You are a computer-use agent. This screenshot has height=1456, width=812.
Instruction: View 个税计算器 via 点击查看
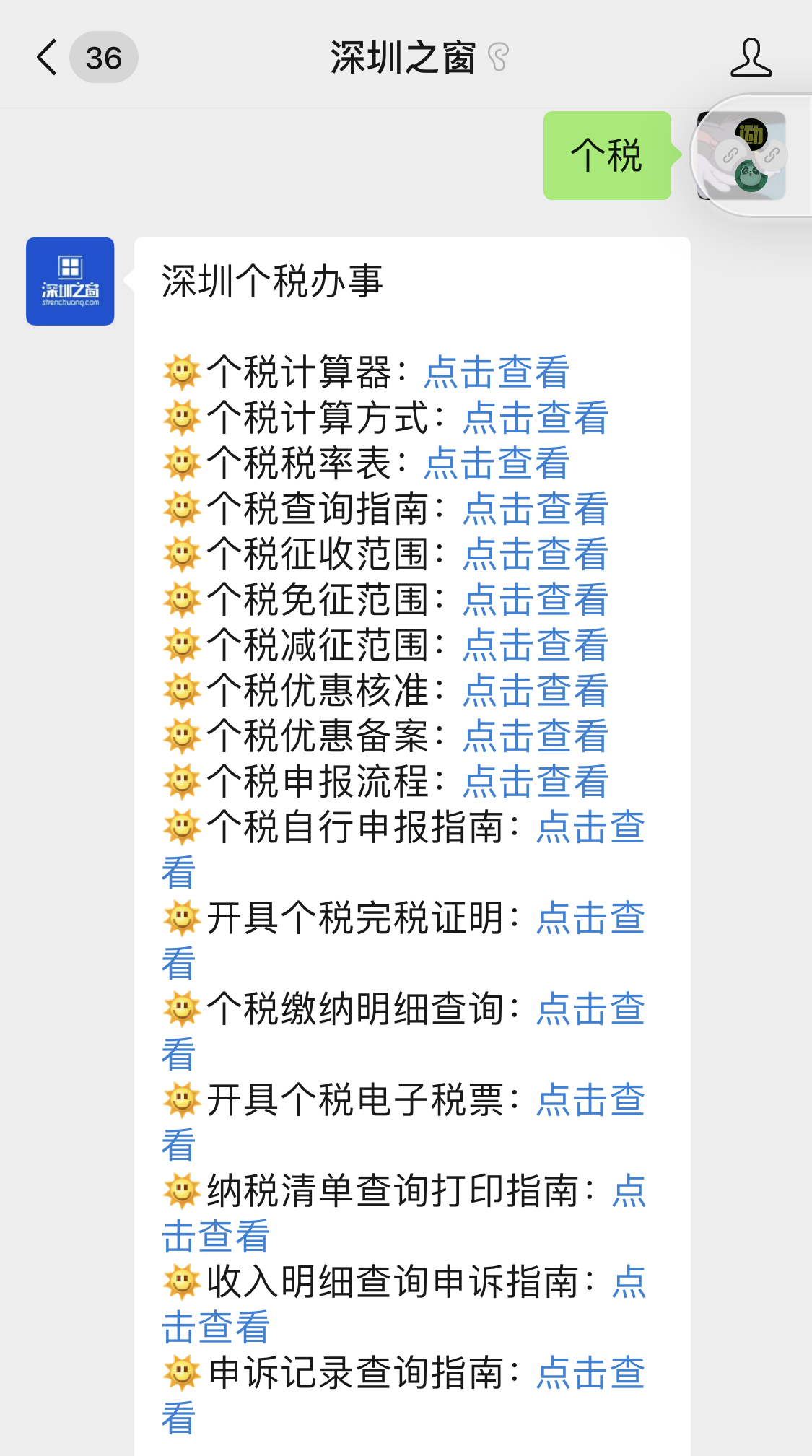(496, 374)
